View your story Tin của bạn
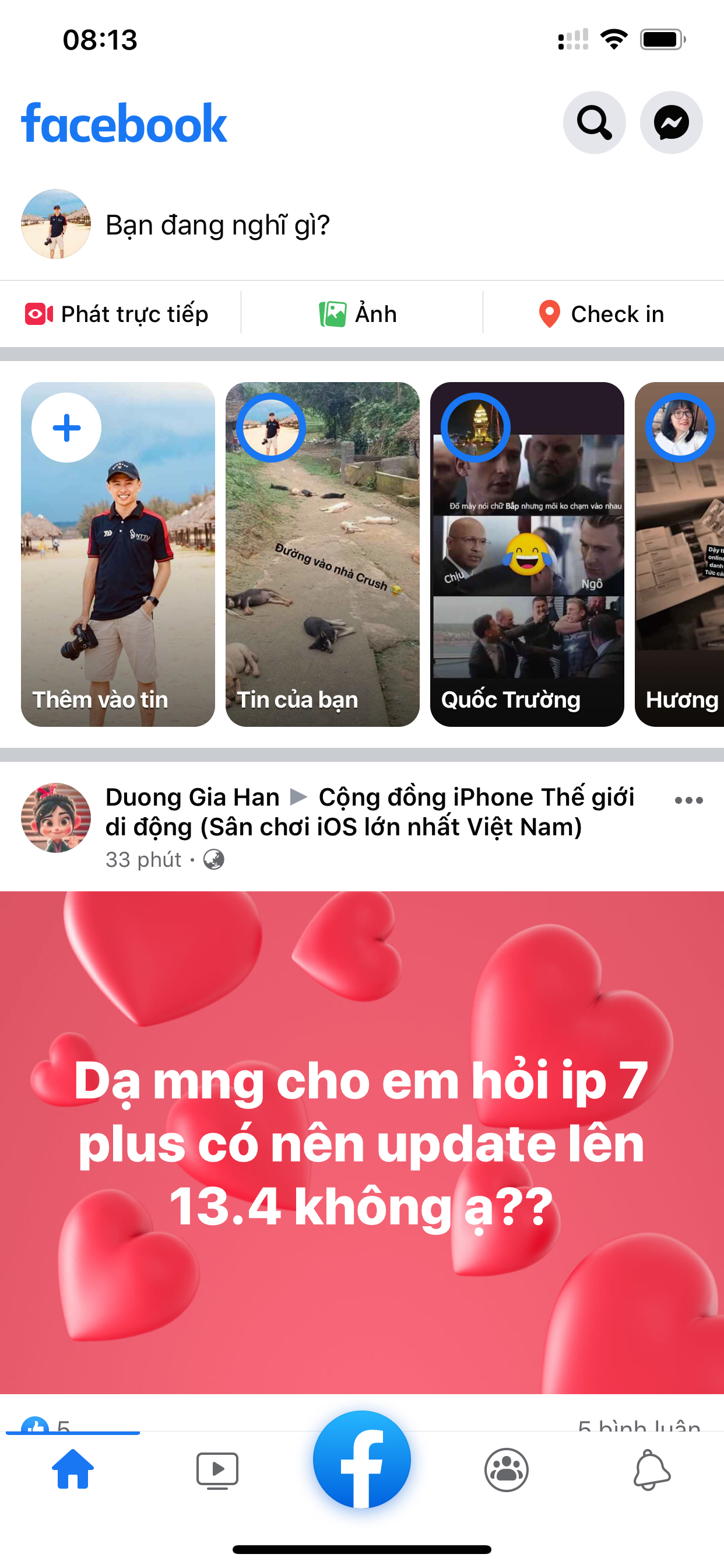 click(322, 554)
